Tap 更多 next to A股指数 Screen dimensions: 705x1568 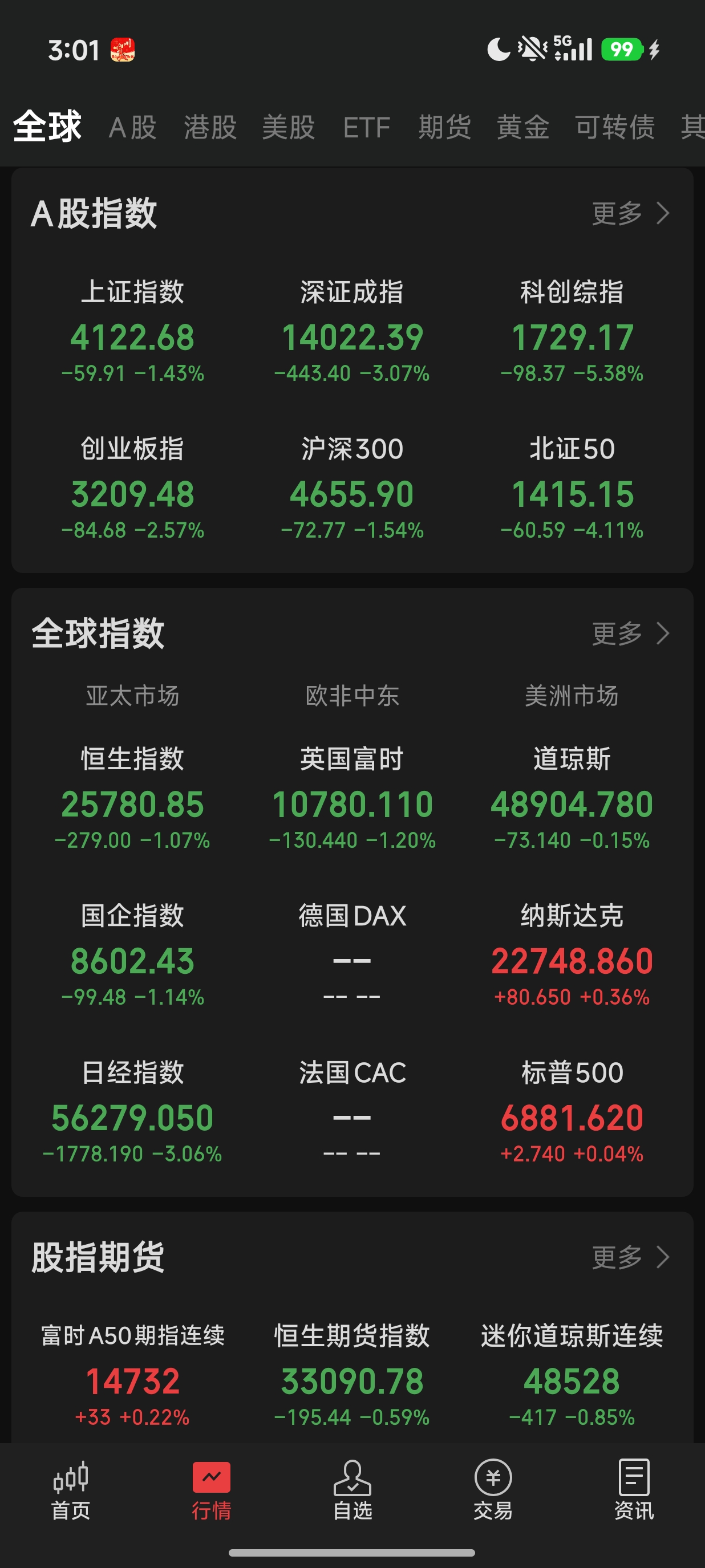pos(630,213)
